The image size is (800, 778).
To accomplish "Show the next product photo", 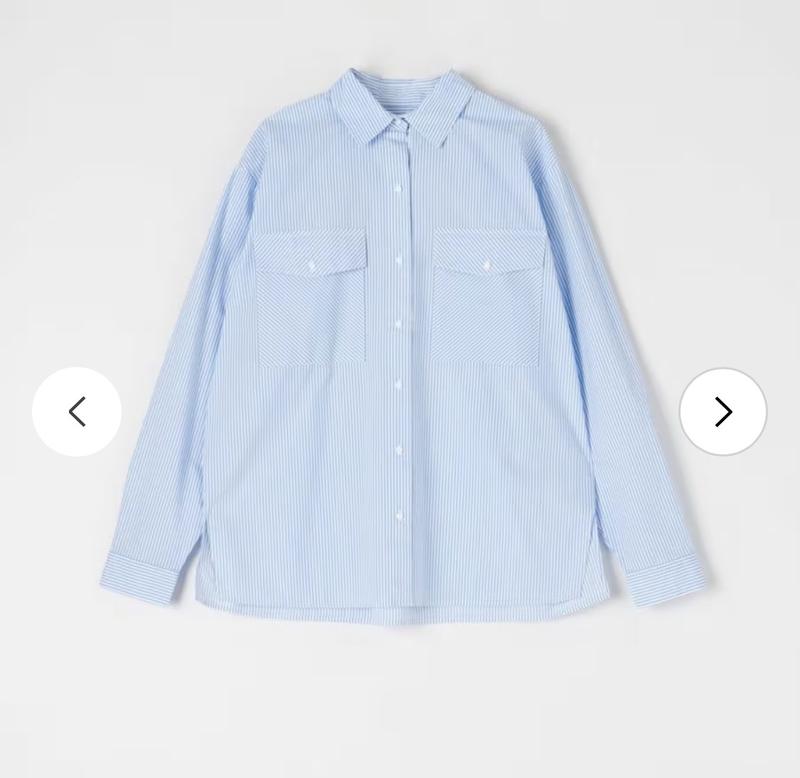I will point(723,412).
